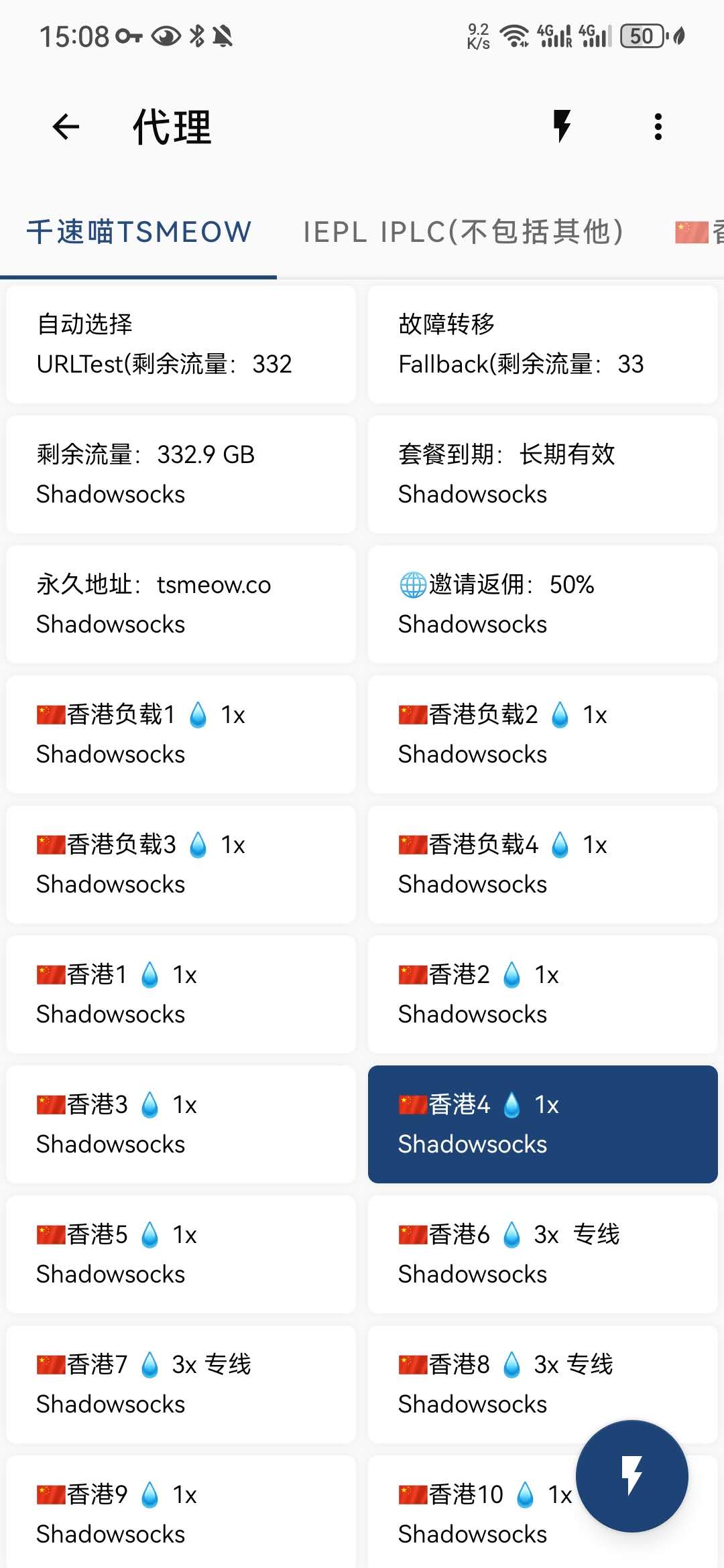Open the three-dot overflow menu
724x1568 pixels.
point(658,127)
